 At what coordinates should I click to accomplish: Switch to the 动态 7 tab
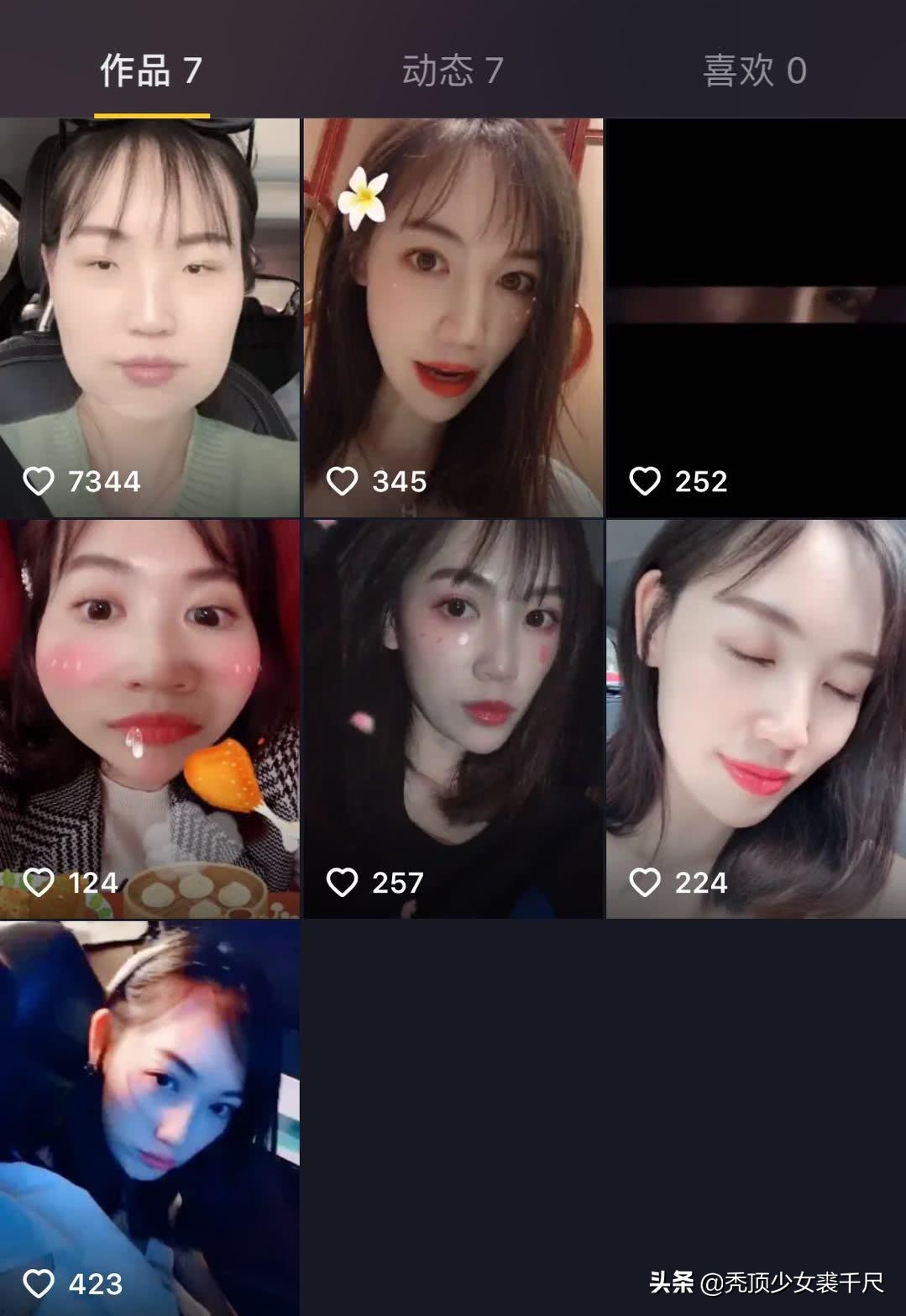pyautogui.click(x=453, y=71)
